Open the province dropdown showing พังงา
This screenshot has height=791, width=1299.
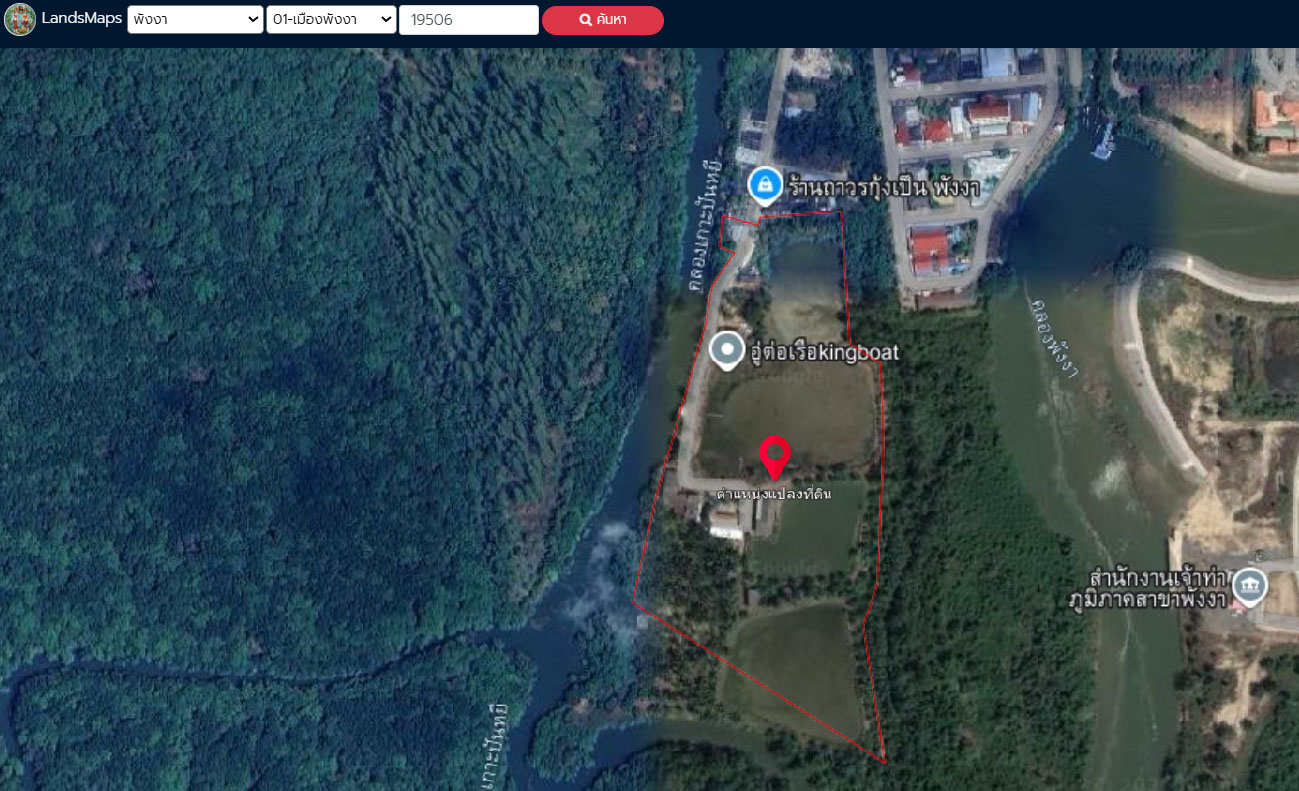(195, 20)
